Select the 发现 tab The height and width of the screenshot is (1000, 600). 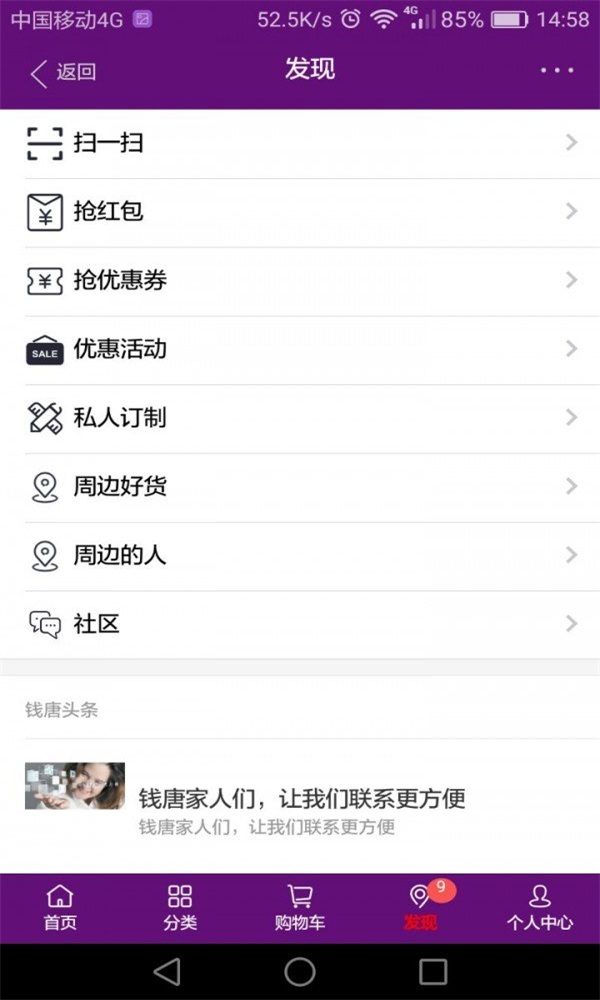[x=420, y=908]
